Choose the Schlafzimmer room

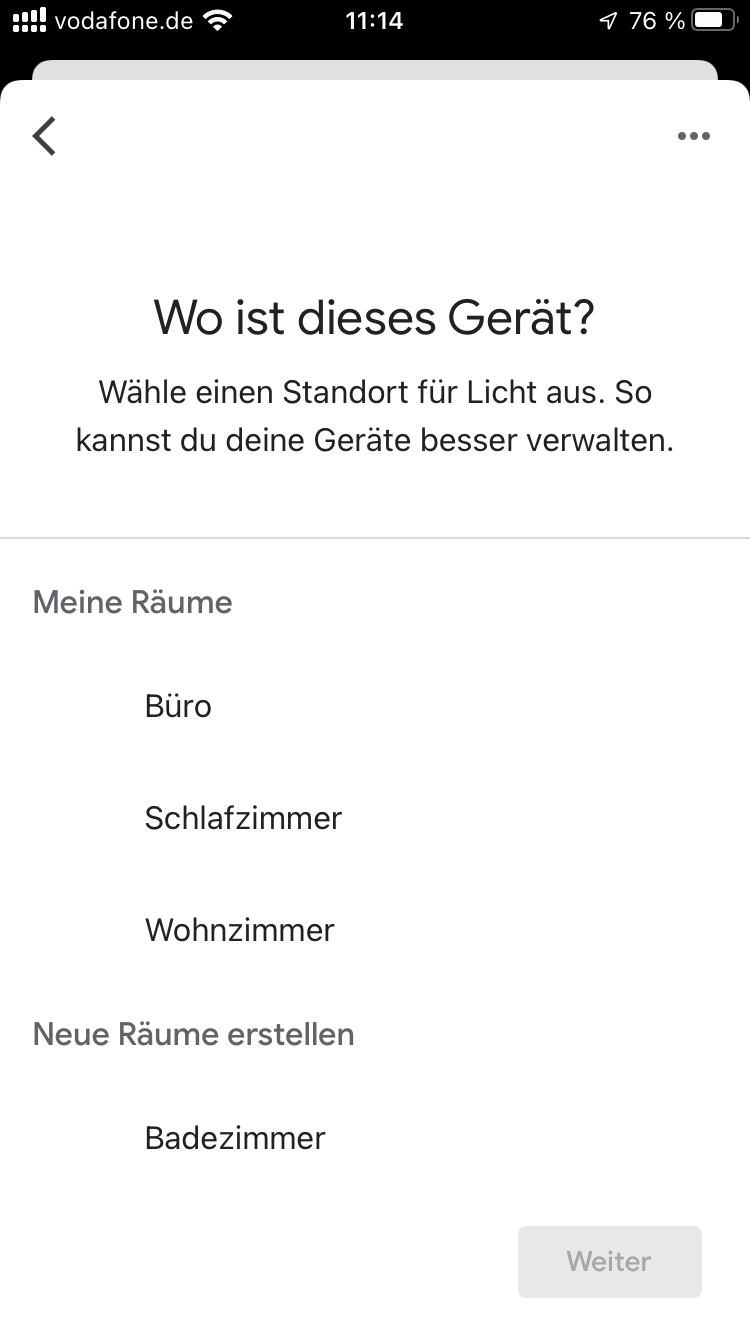pos(375,818)
